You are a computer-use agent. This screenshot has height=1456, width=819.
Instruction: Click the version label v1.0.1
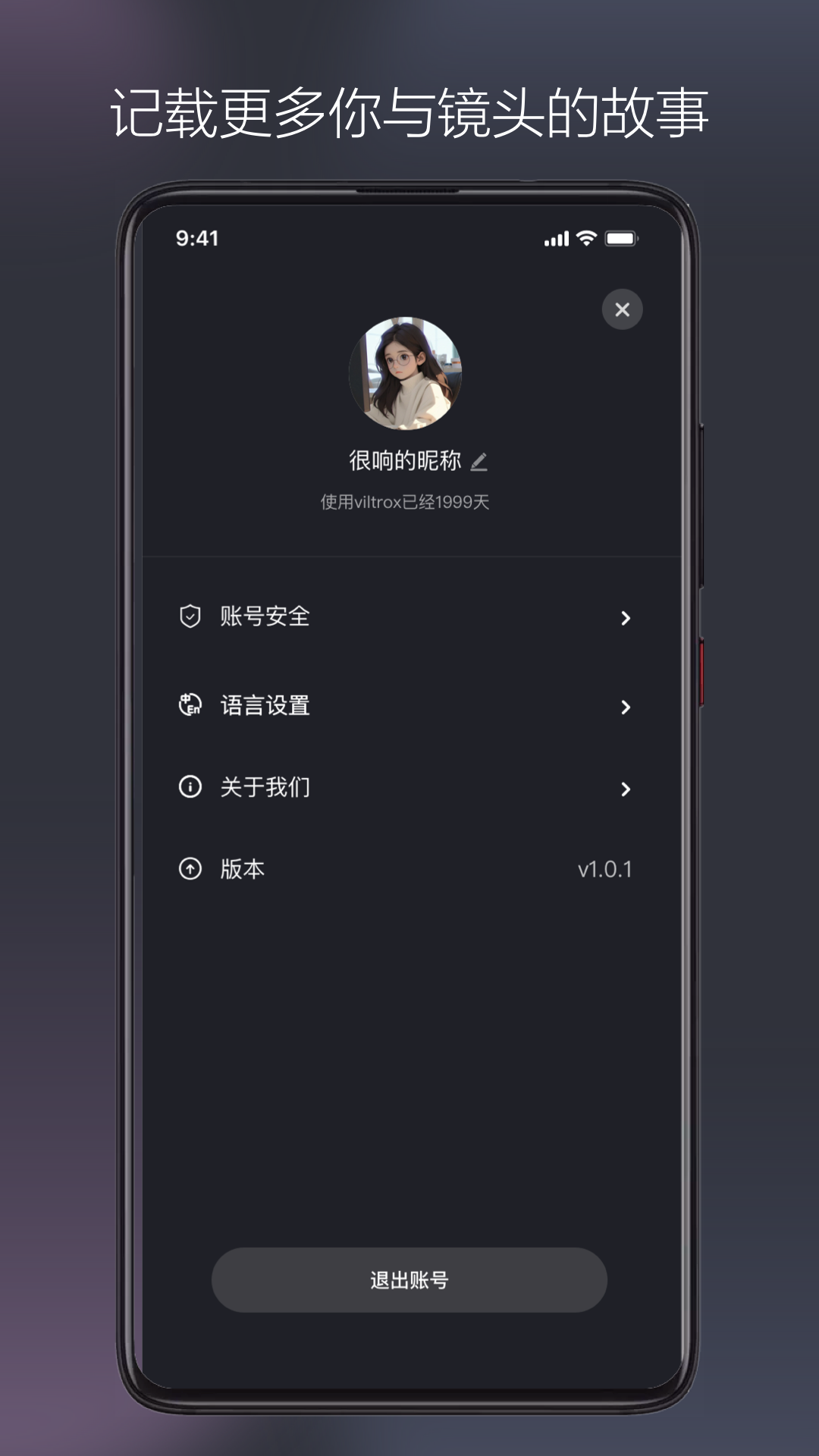coord(605,870)
